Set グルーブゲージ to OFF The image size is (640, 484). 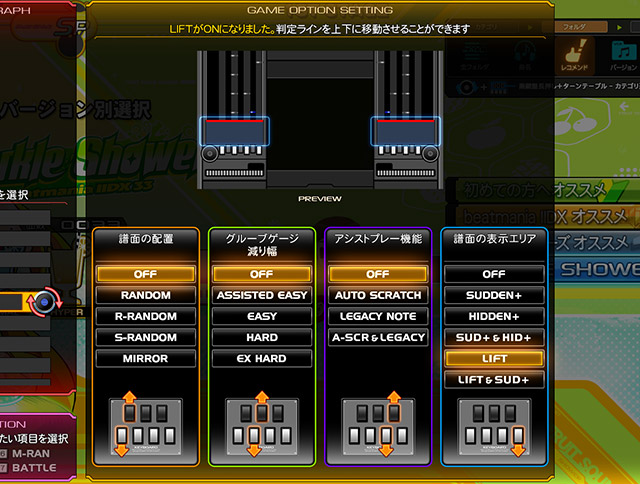coord(262,274)
